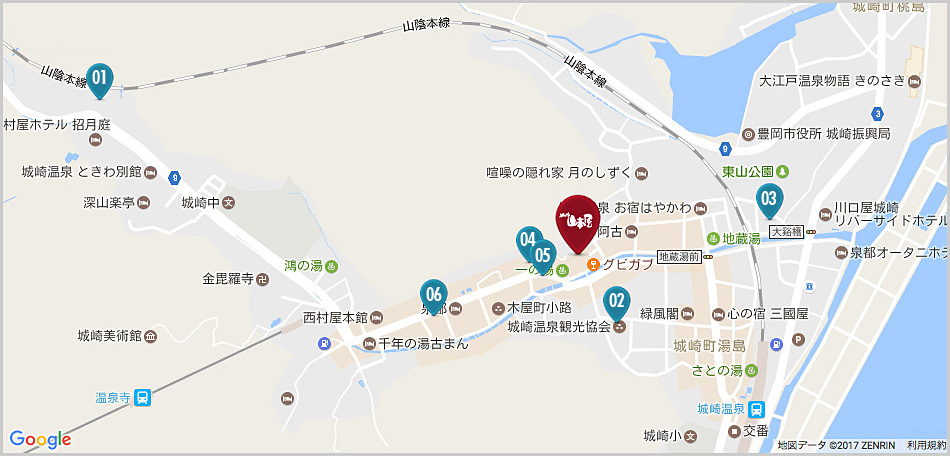Image resolution: width=950 pixels, height=456 pixels.
Task: Open the 利用規約 terms link
Action: (x=925, y=445)
